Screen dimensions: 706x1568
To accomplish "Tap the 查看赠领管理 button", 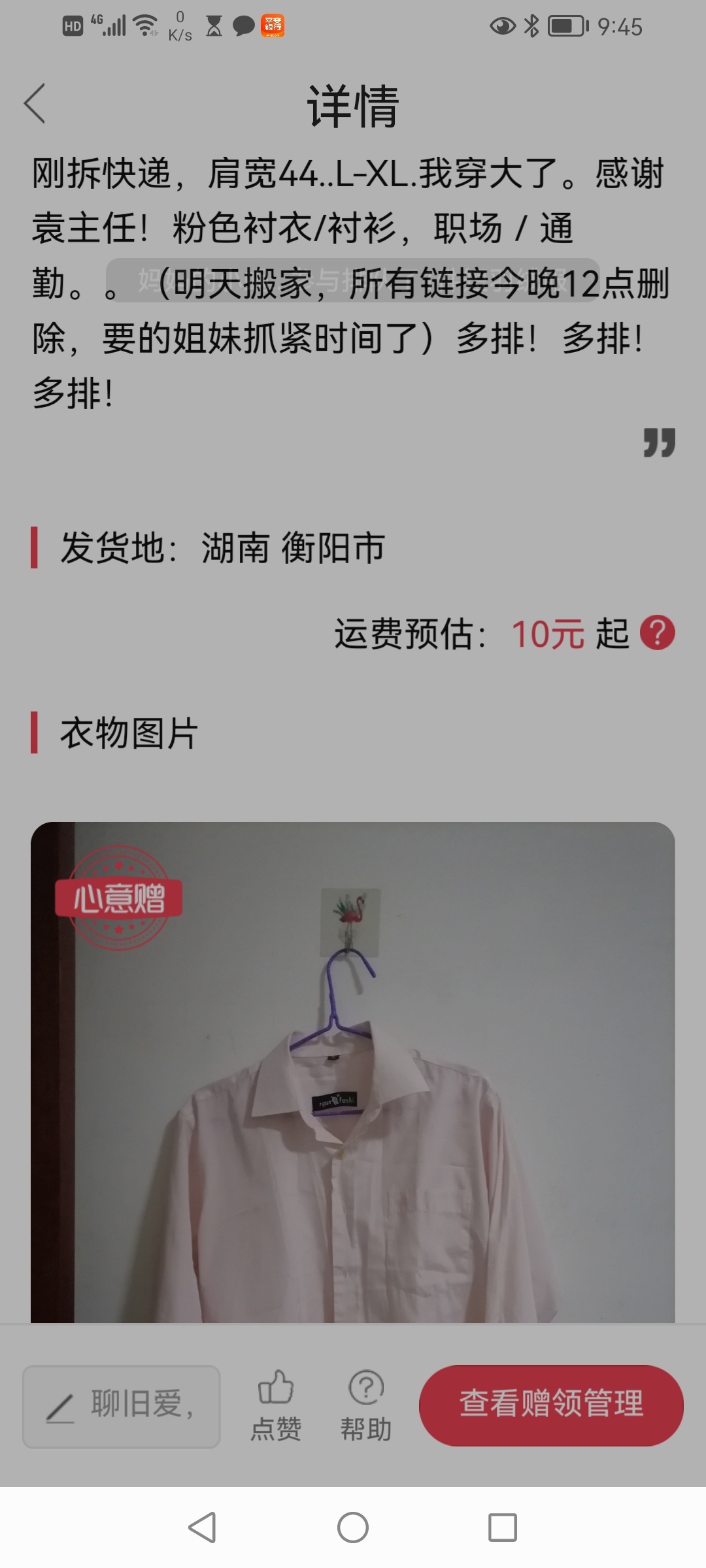I will 551,1405.
